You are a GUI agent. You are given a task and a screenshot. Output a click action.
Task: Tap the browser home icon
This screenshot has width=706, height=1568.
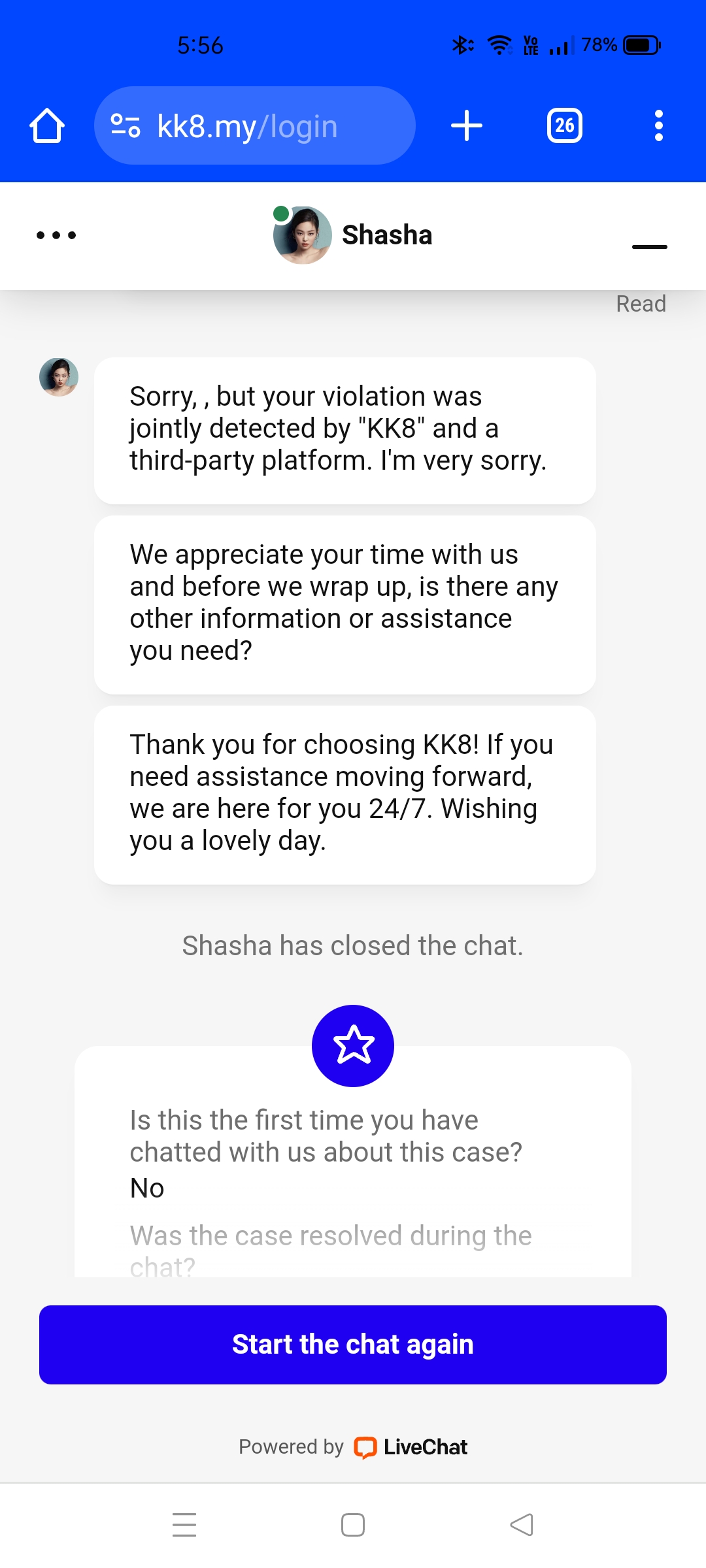coord(47,125)
